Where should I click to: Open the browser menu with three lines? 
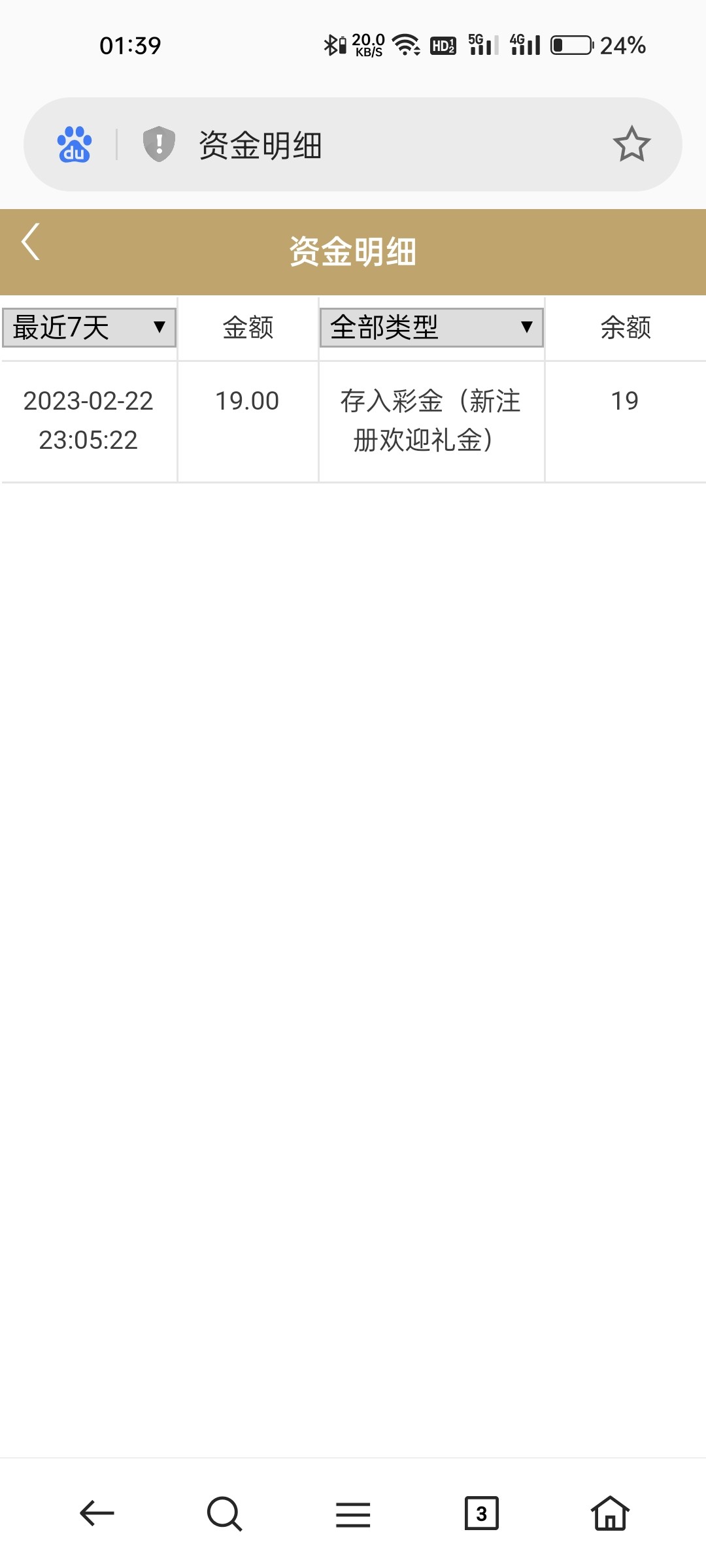pyautogui.click(x=353, y=1513)
